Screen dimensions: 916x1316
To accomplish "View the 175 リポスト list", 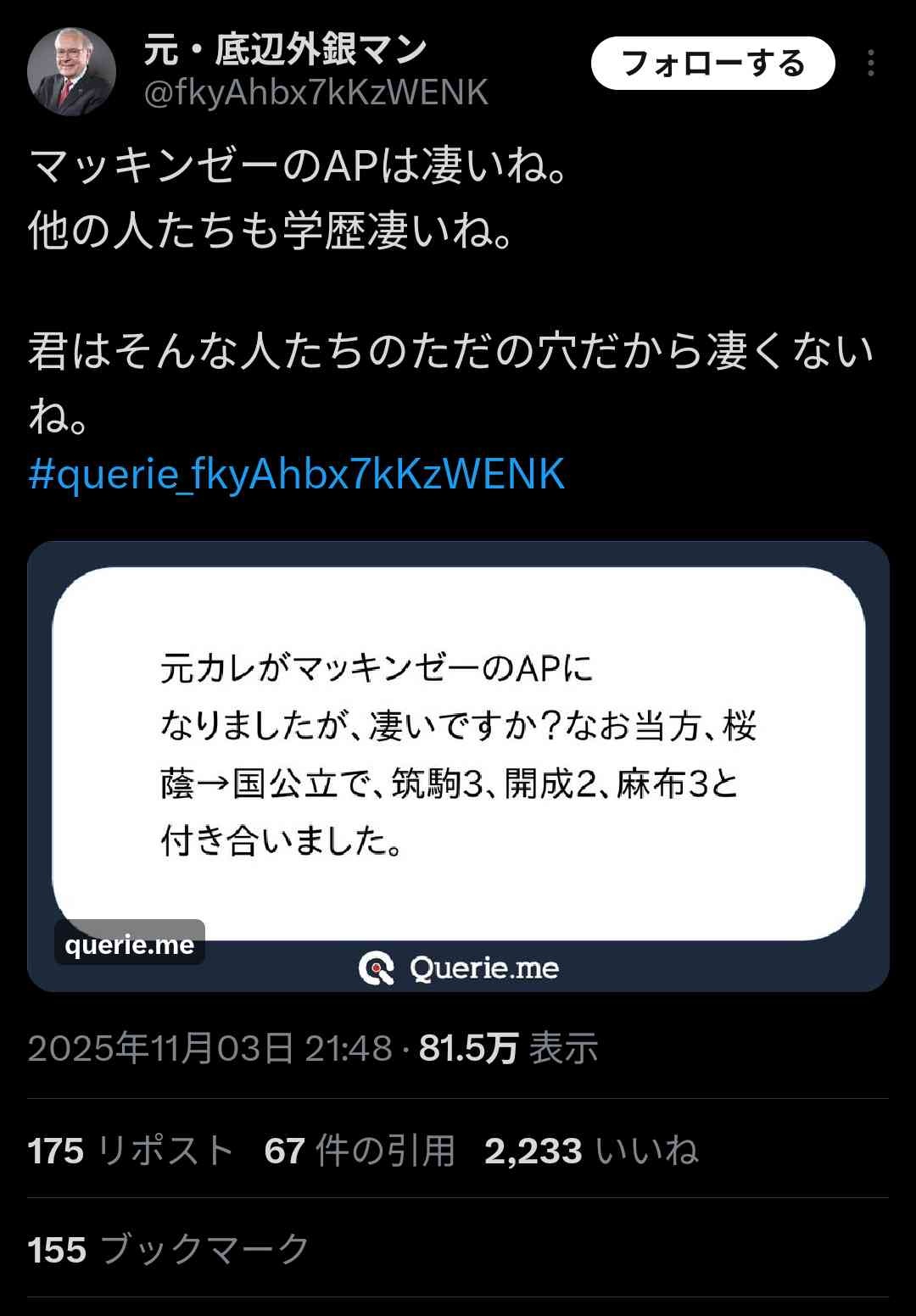I will click(x=131, y=1151).
